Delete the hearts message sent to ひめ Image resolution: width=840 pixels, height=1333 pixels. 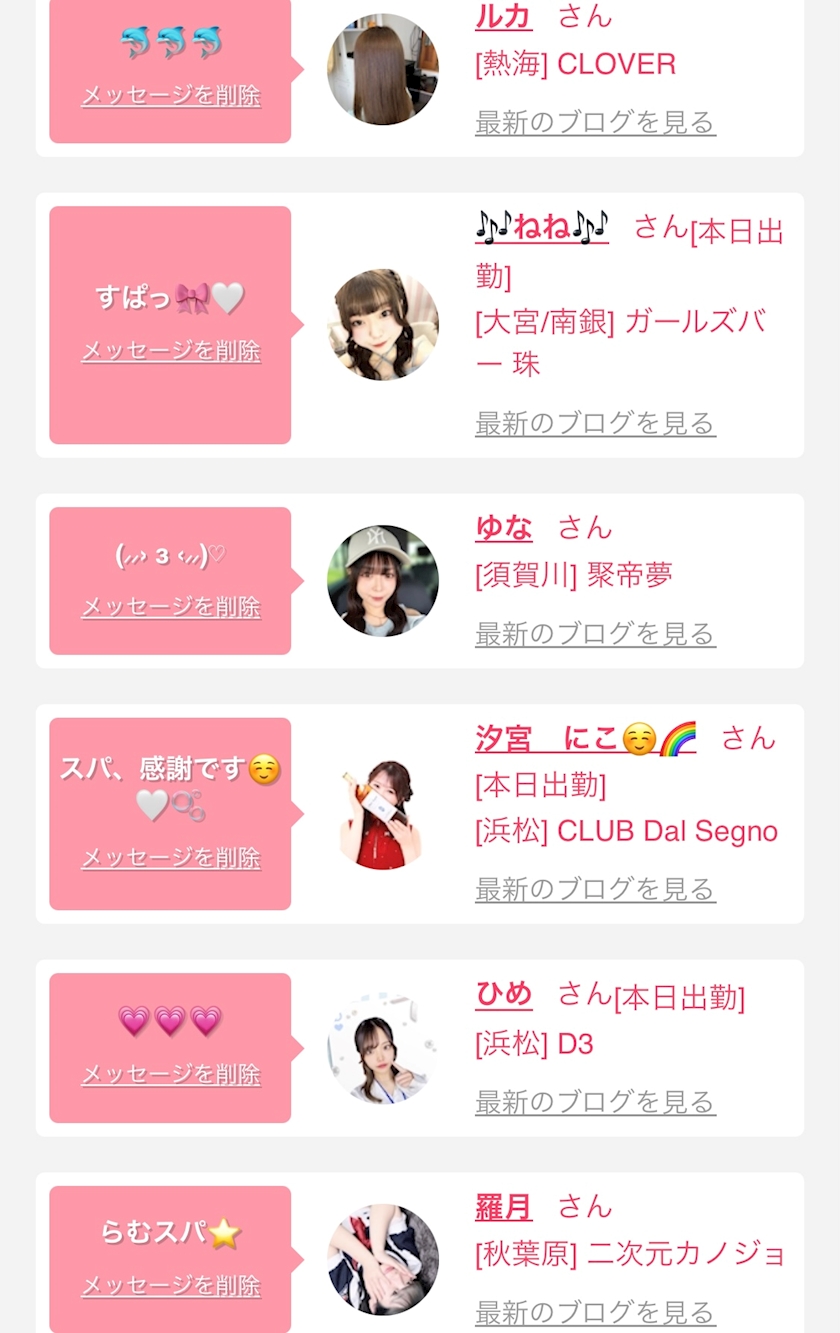pos(171,1074)
